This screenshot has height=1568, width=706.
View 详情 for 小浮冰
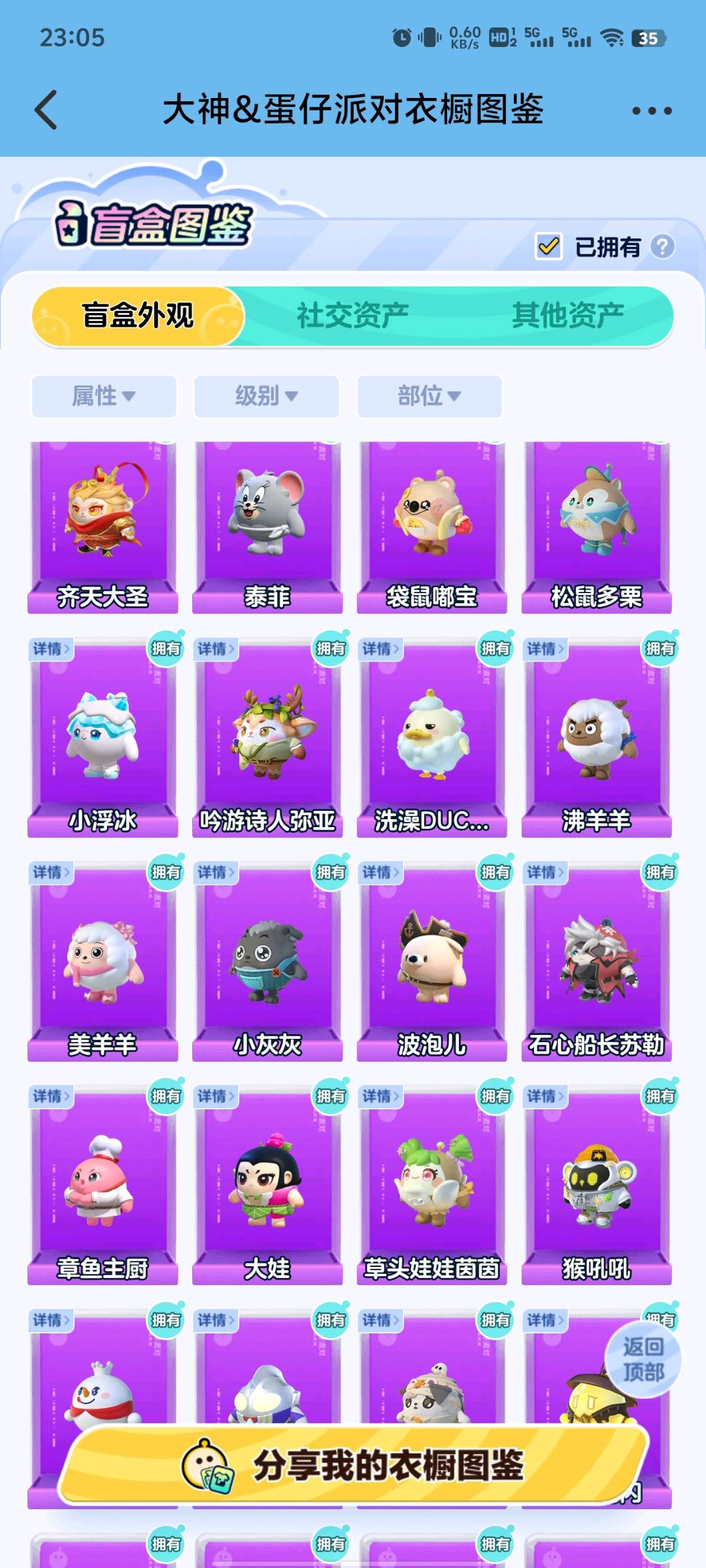(51, 649)
